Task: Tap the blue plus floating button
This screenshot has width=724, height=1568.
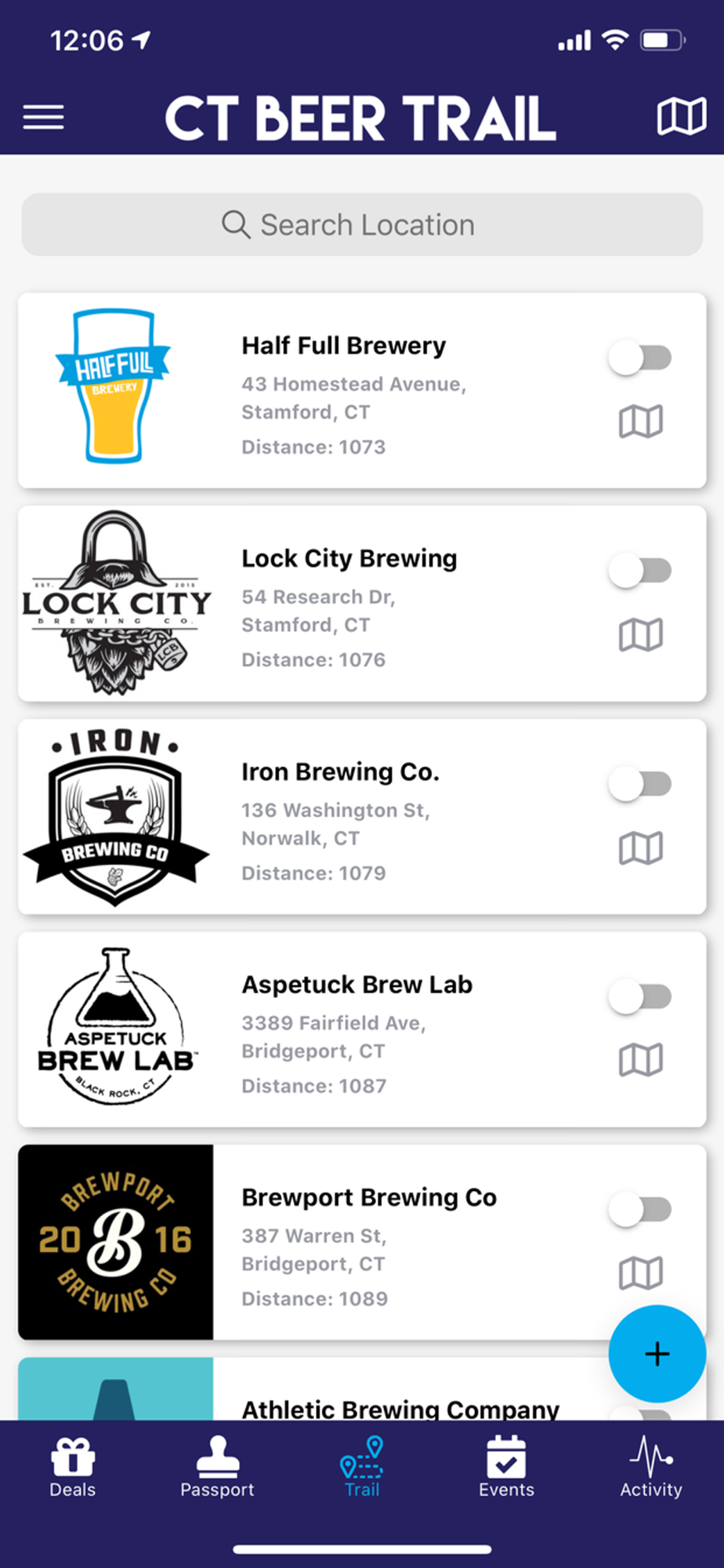Action: (x=657, y=1354)
